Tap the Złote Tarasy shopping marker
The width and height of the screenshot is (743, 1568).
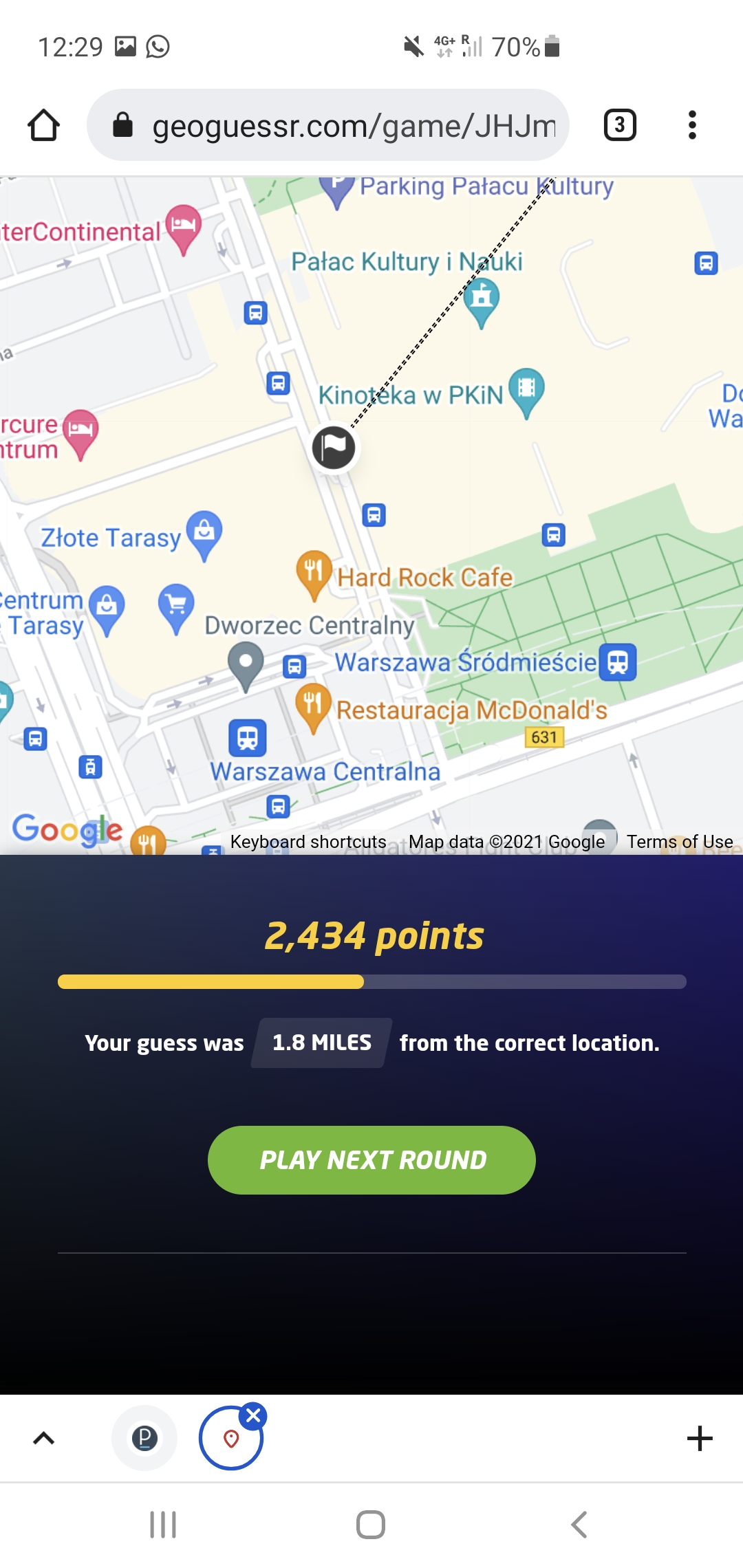[204, 532]
